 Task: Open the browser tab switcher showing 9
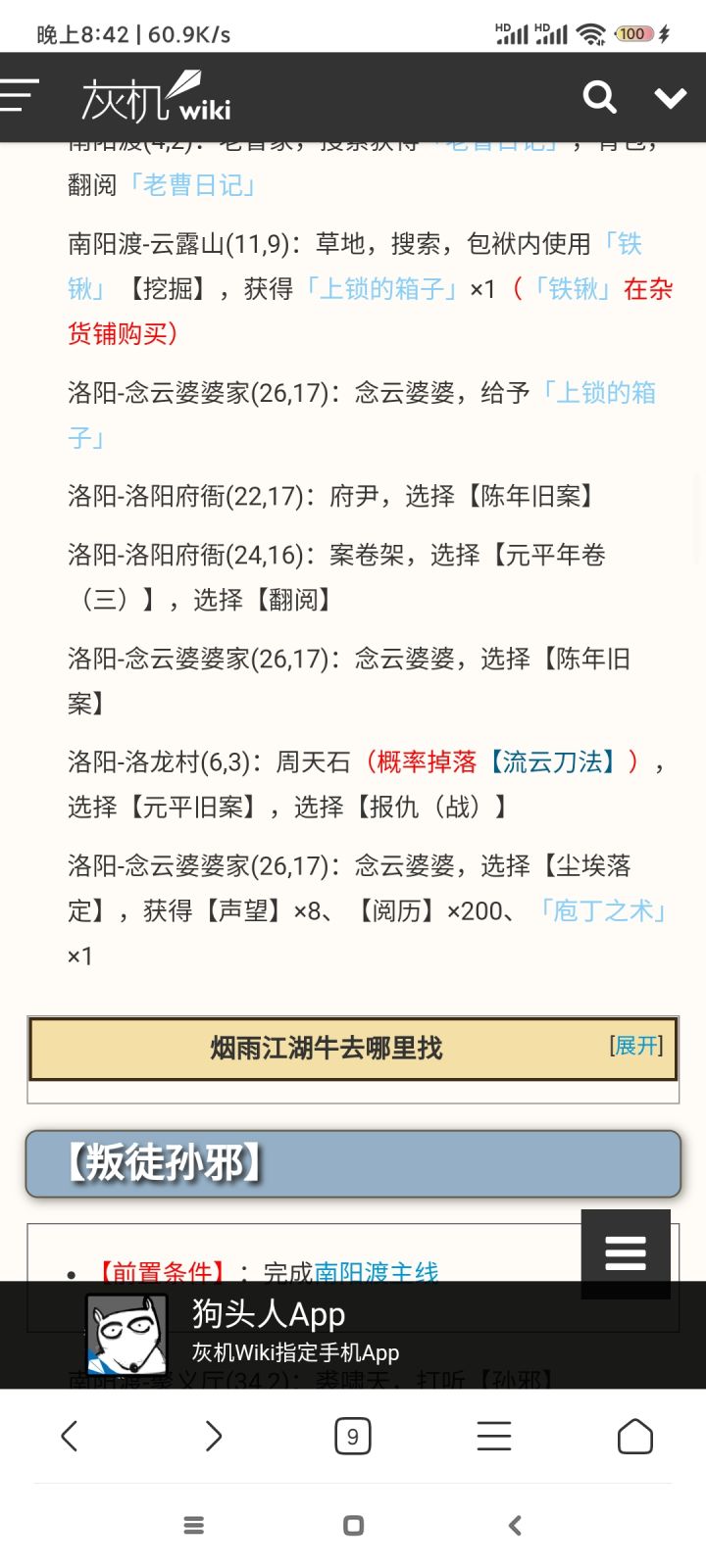pos(352,1435)
